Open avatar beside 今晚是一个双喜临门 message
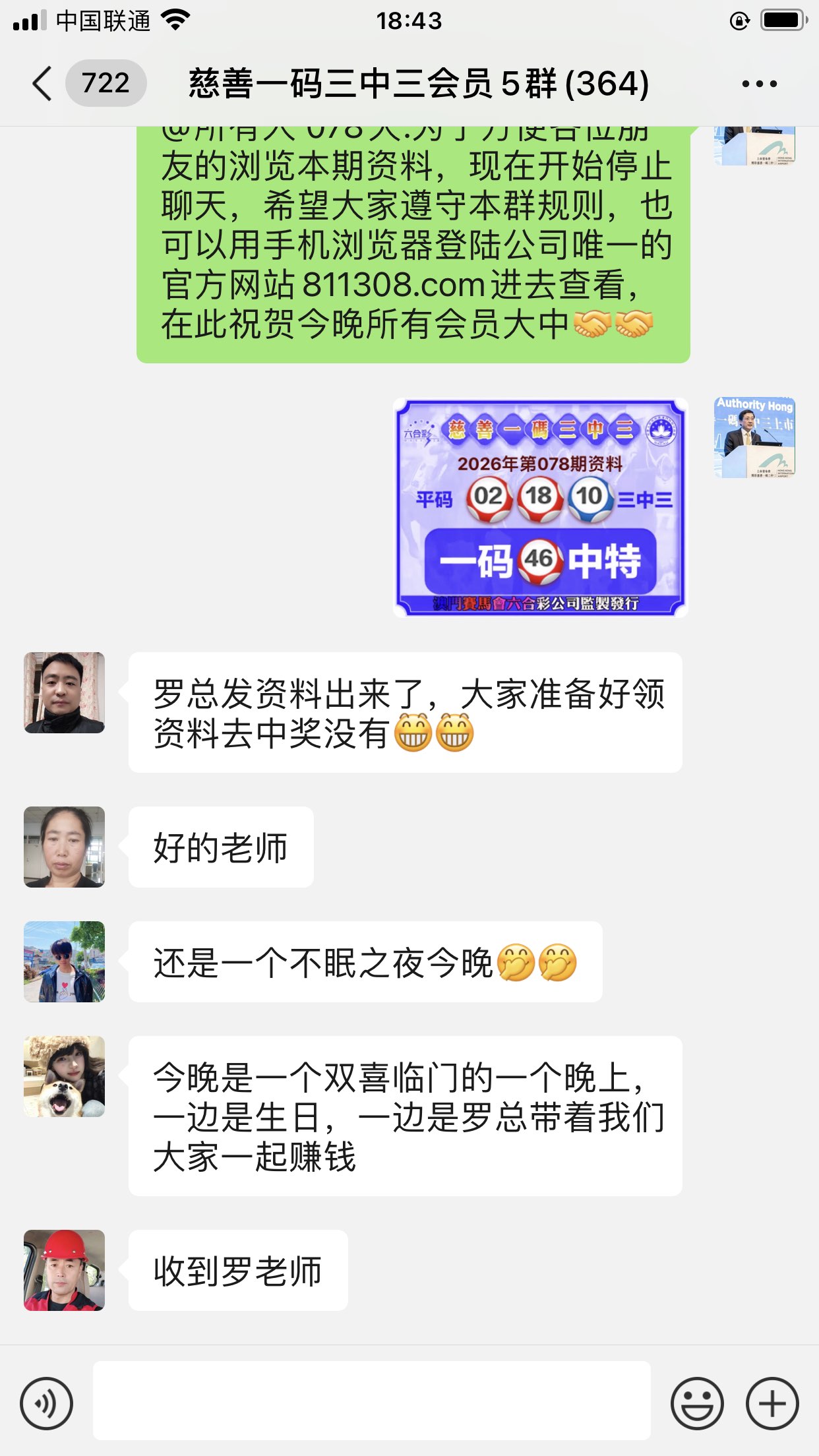This screenshot has width=819, height=1456. [65, 1076]
